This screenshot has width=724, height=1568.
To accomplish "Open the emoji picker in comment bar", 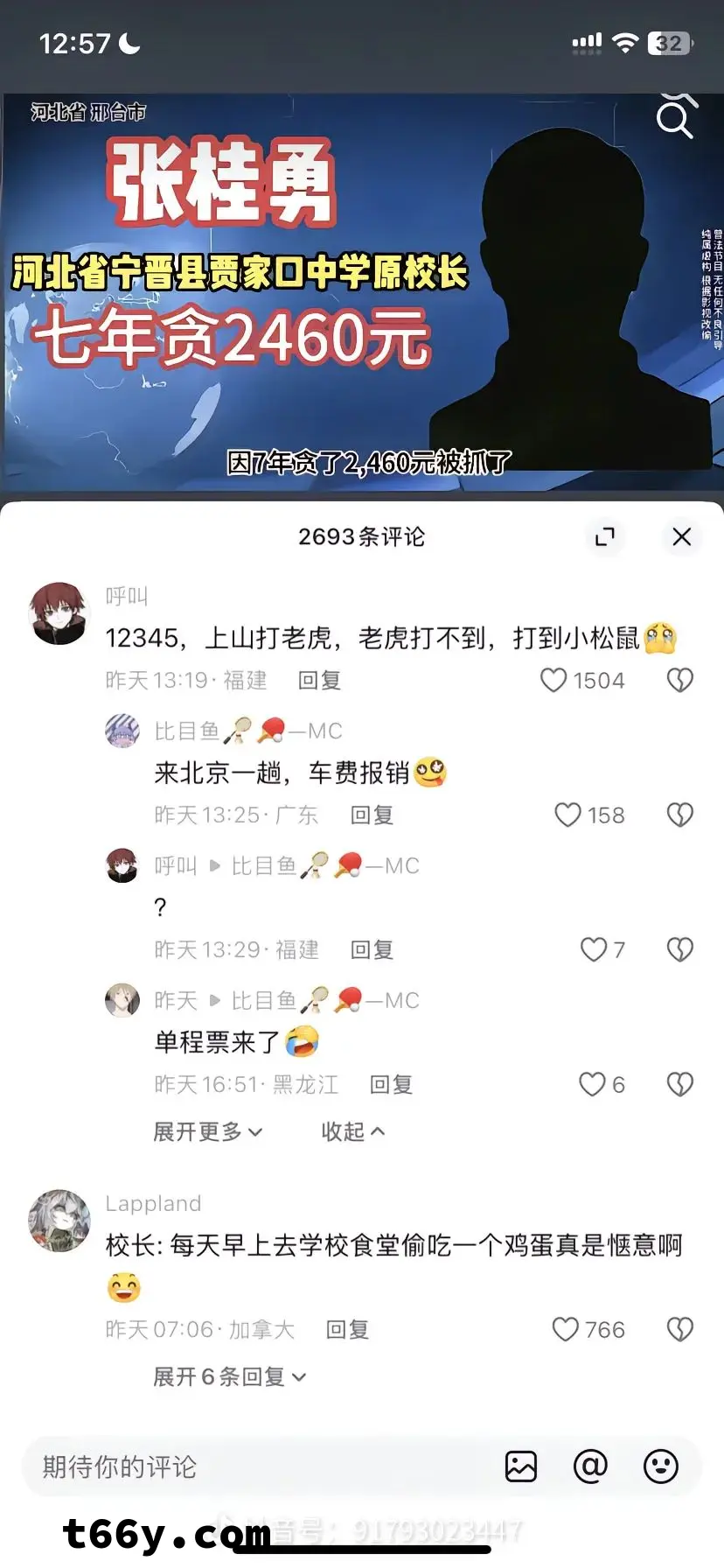I will (660, 1466).
